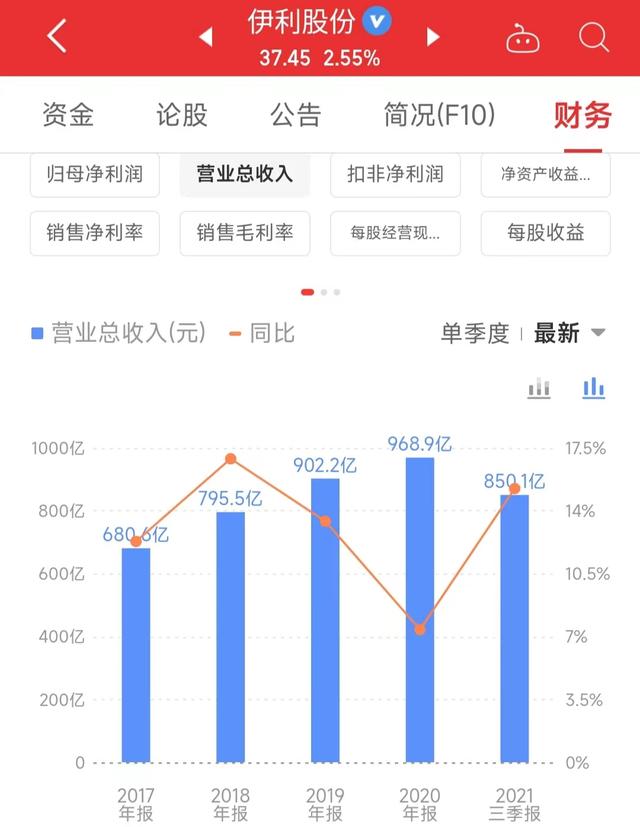Image resolution: width=640 pixels, height=827 pixels.
Task: Open the robot assistant icon
Action: [522, 38]
